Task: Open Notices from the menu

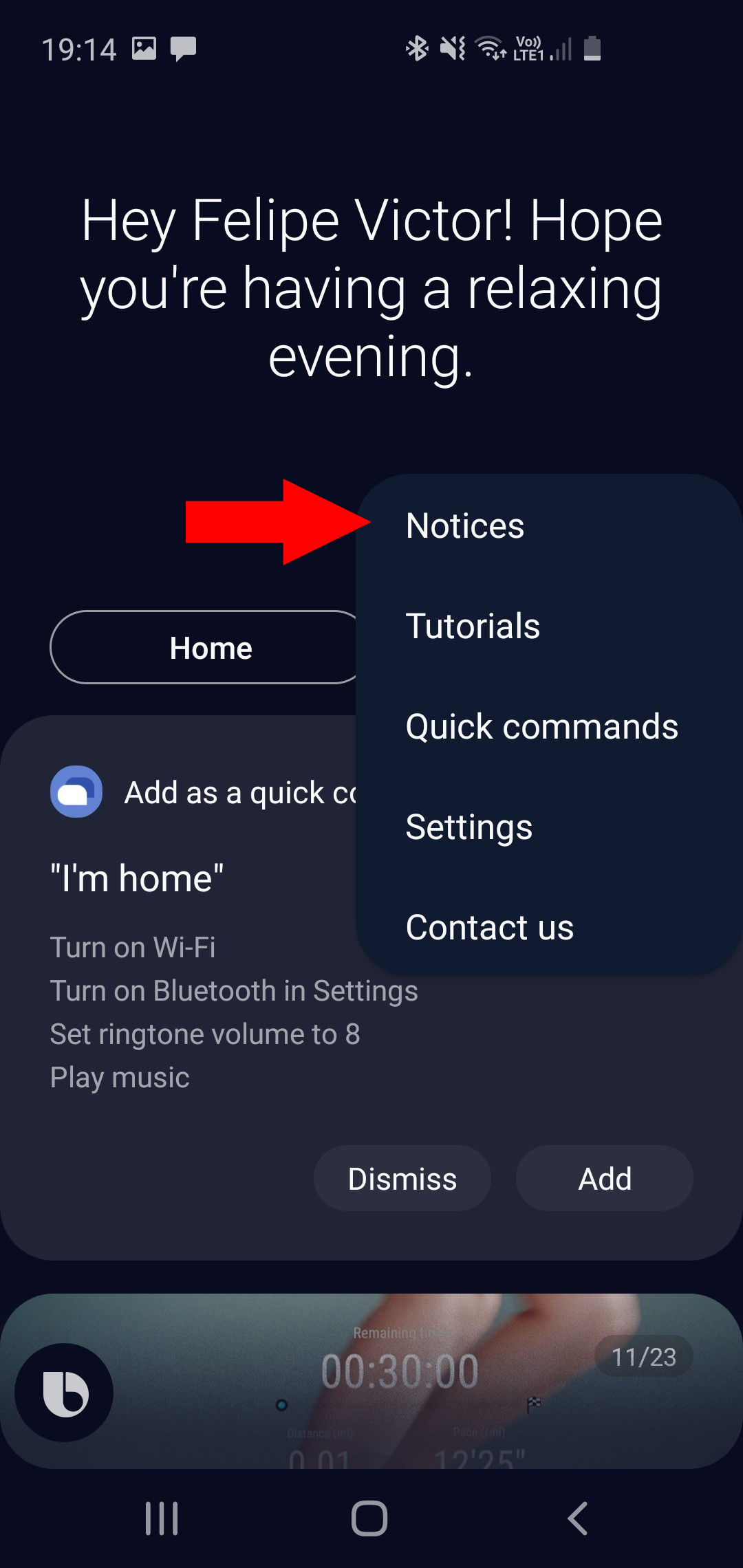Action: [465, 526]
